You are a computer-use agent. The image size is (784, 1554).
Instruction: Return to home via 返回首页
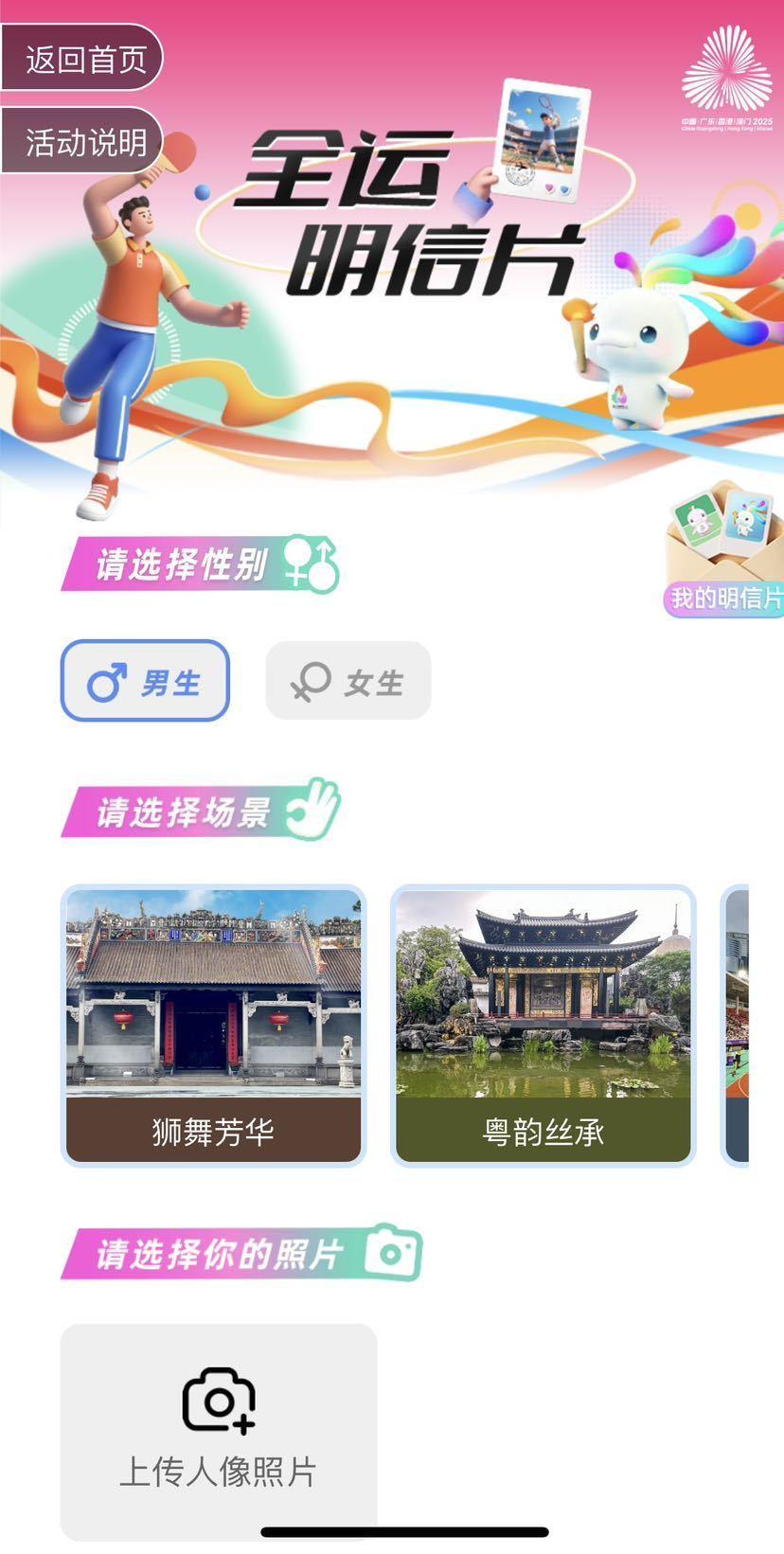pos(83,60)
